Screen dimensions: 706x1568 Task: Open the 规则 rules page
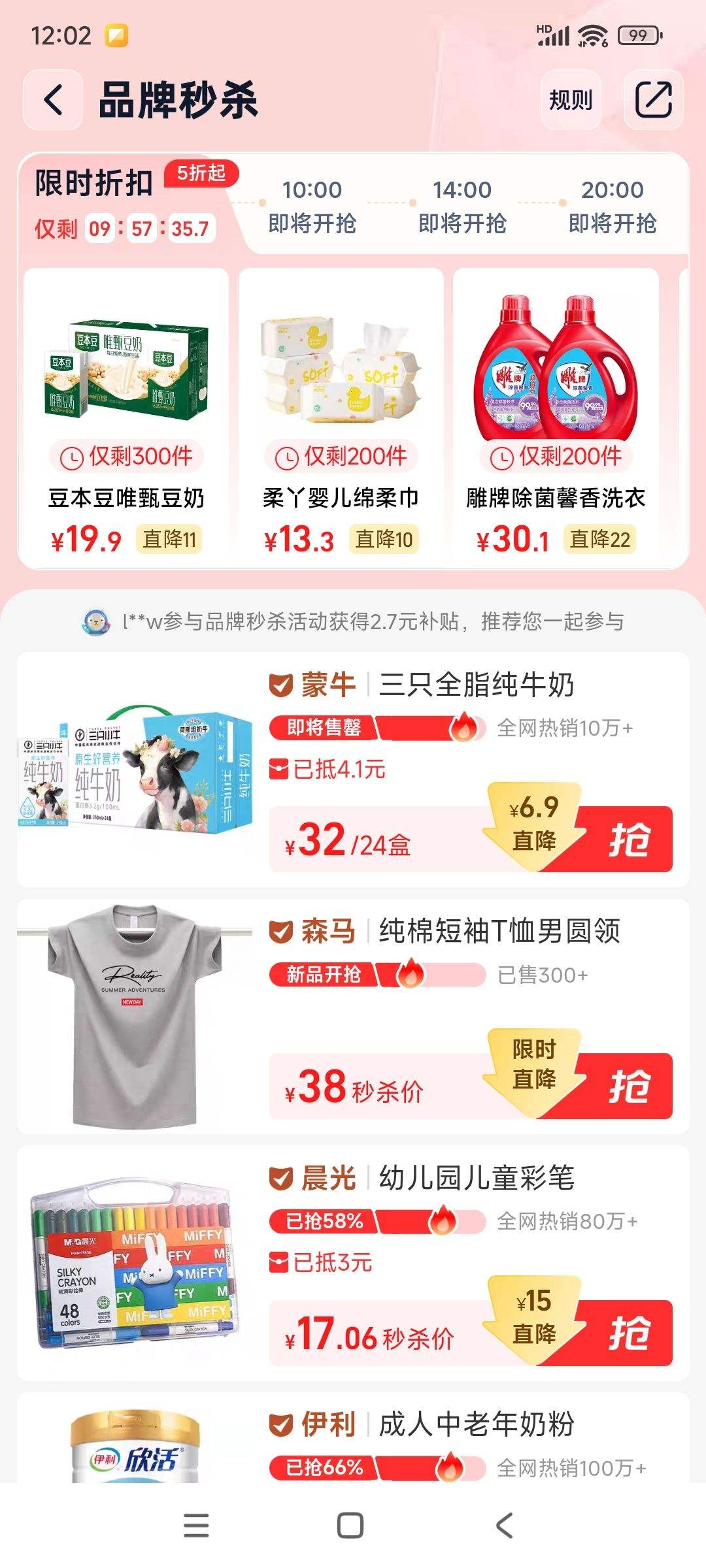click(x=570, y=99)
